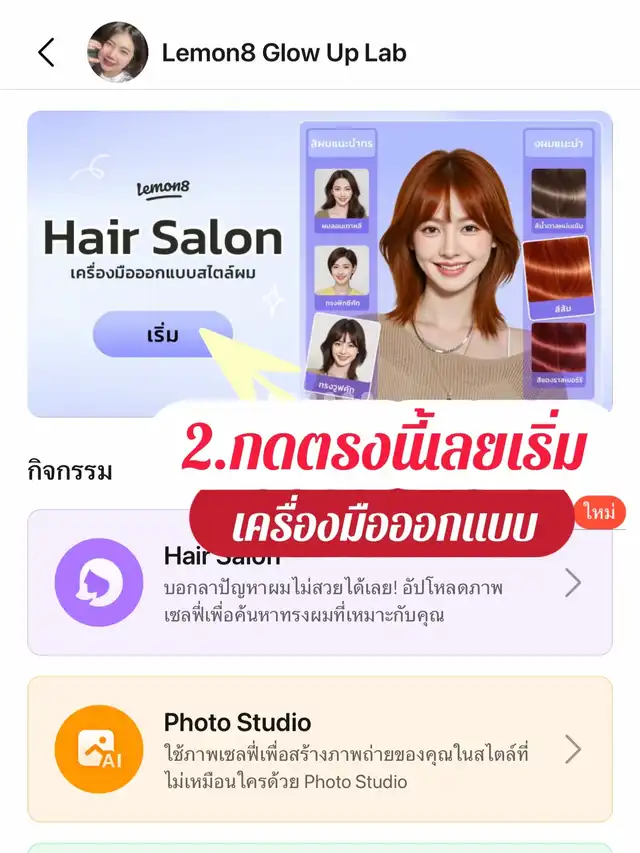
Task: Tap the เริ่ม button on Hair Salon banner
Action: tap(162, 334)
